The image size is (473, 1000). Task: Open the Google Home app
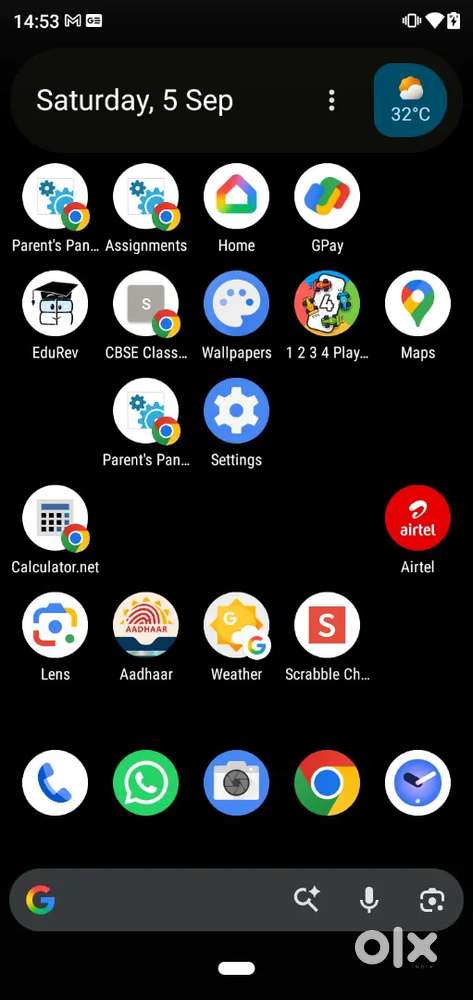click(x=236, y=196)
